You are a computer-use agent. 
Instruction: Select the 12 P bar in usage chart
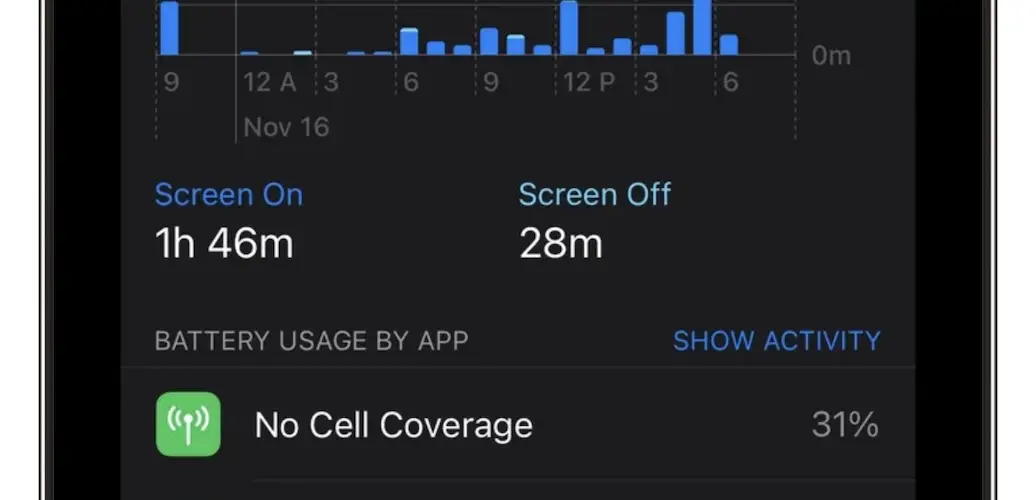[x=569, y=28]
